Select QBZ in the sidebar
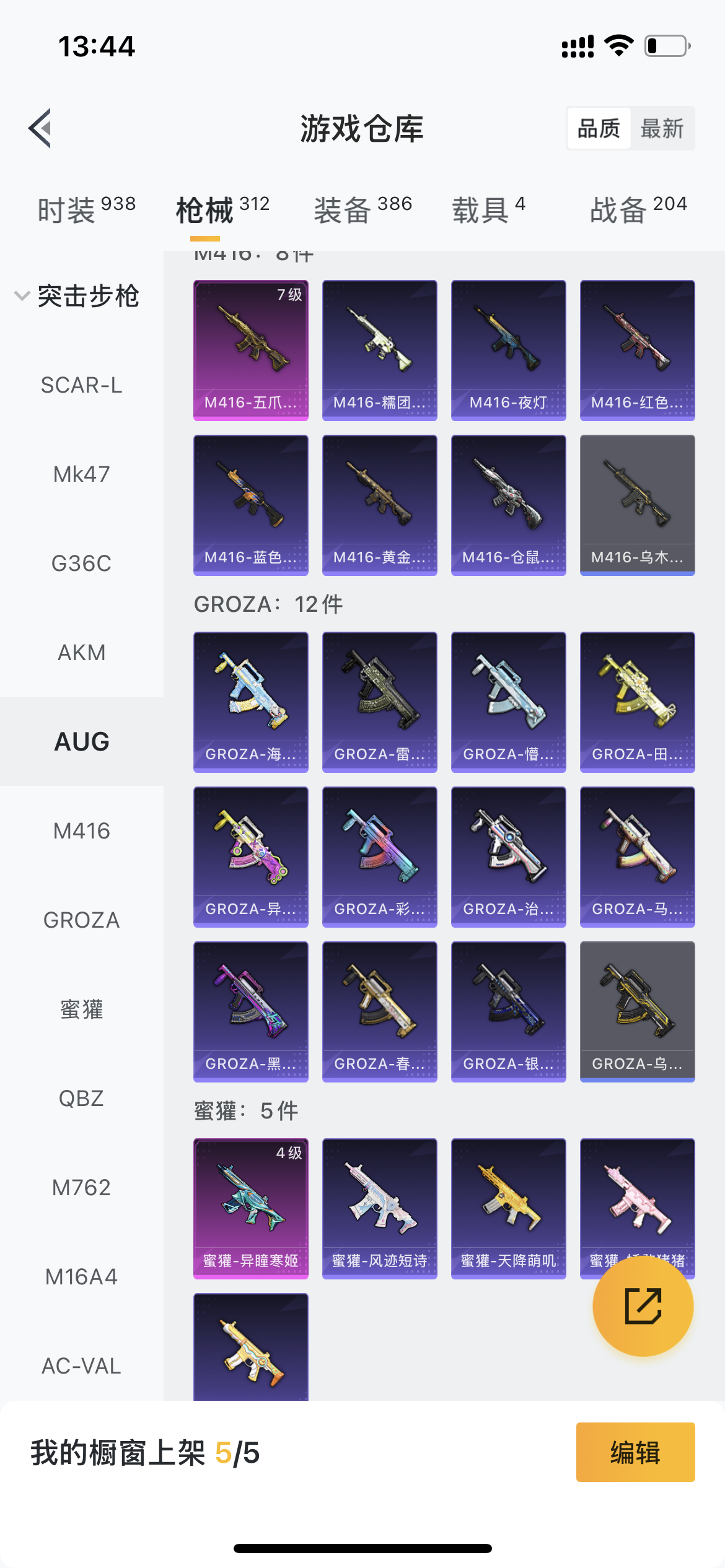The image size is (725, 1568). tap(81, 1099)
